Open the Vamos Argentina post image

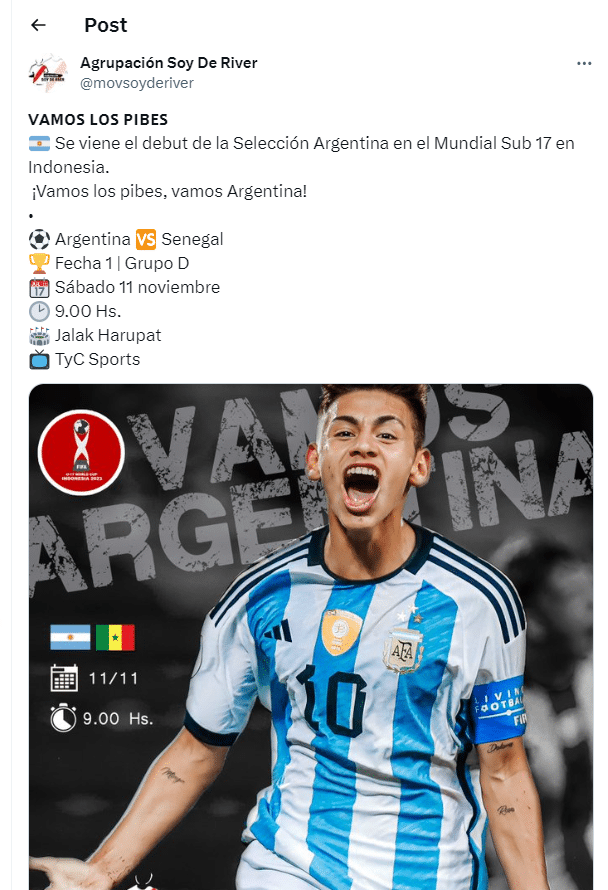311,635
